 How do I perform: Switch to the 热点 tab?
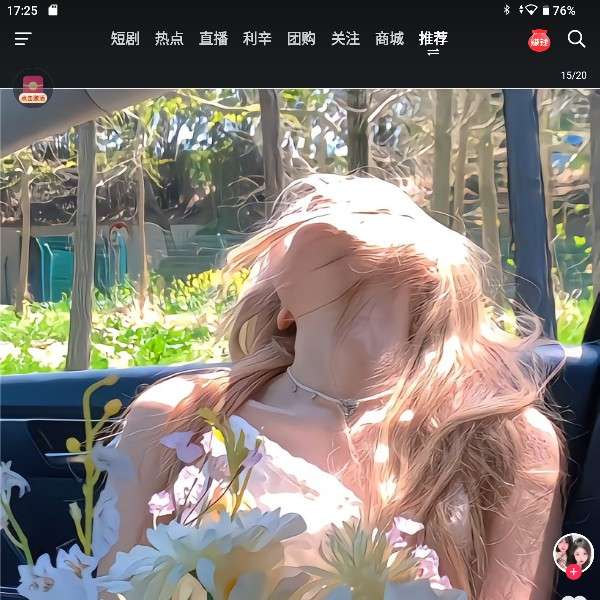(x=169, y=39)
